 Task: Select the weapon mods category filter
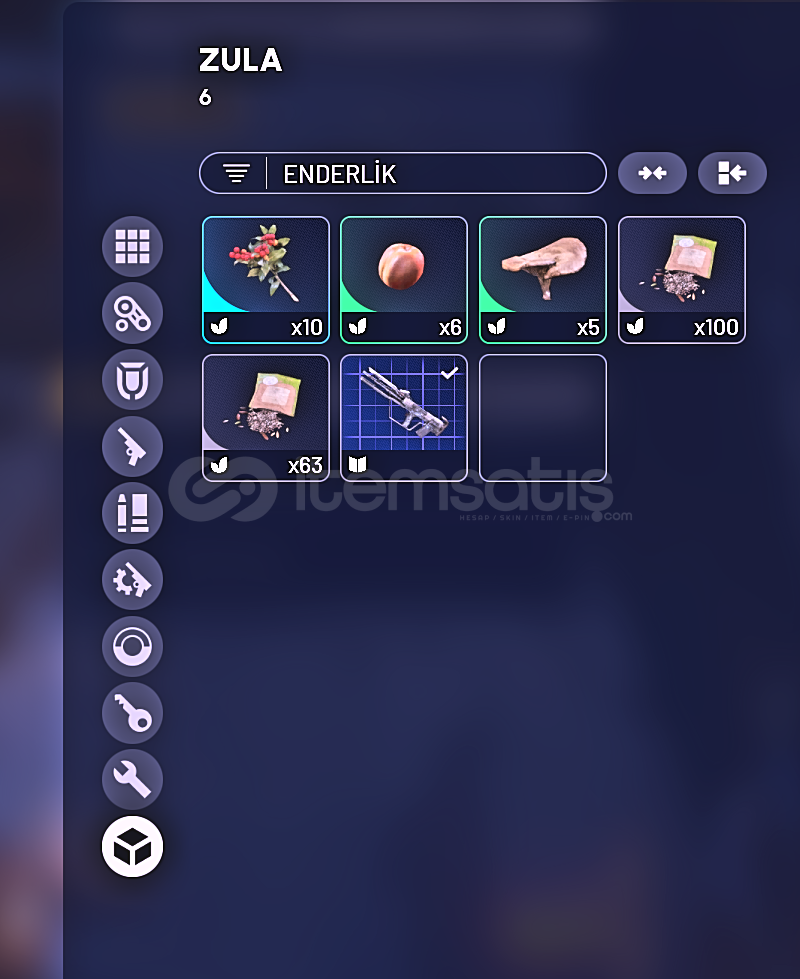[132, 579]
